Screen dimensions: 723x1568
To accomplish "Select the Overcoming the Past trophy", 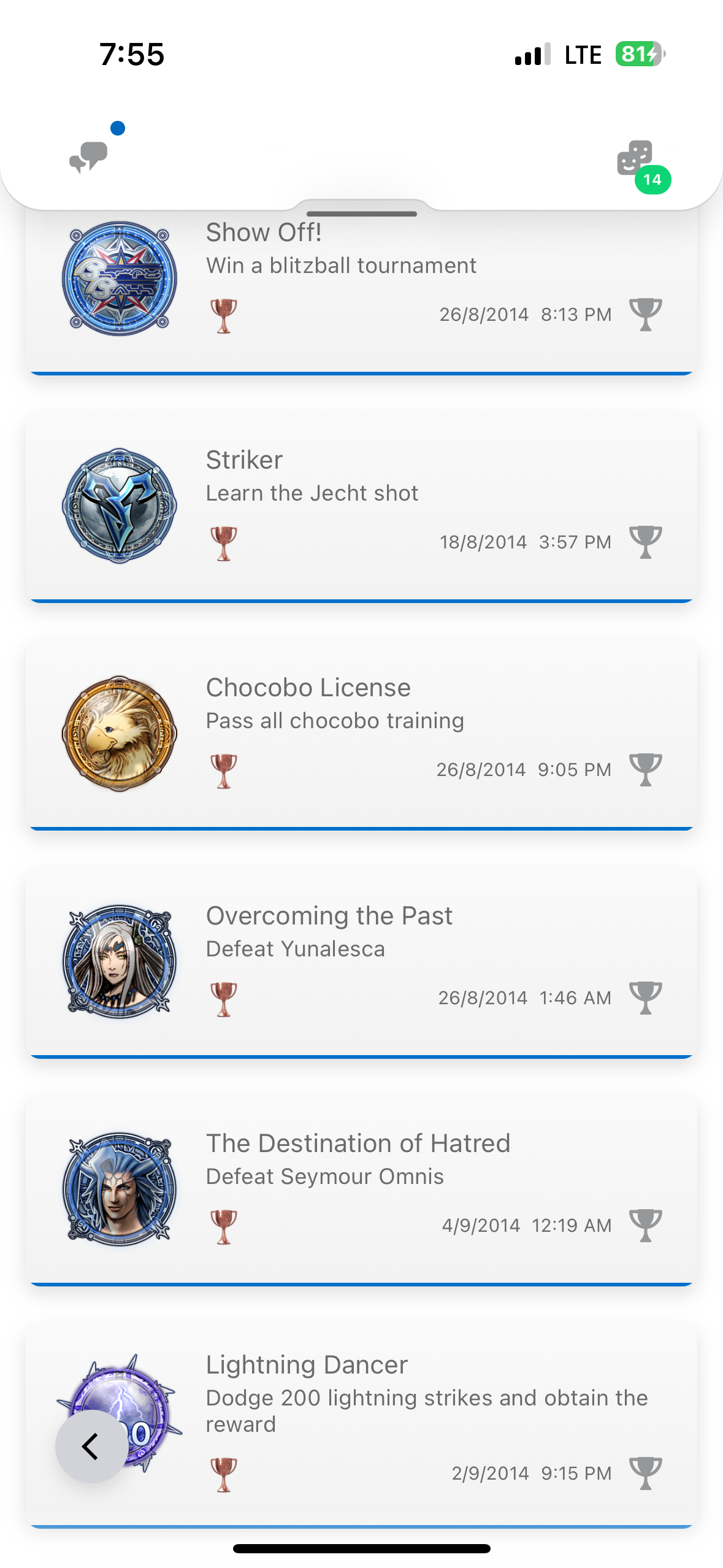I will [x=362, y=961].
